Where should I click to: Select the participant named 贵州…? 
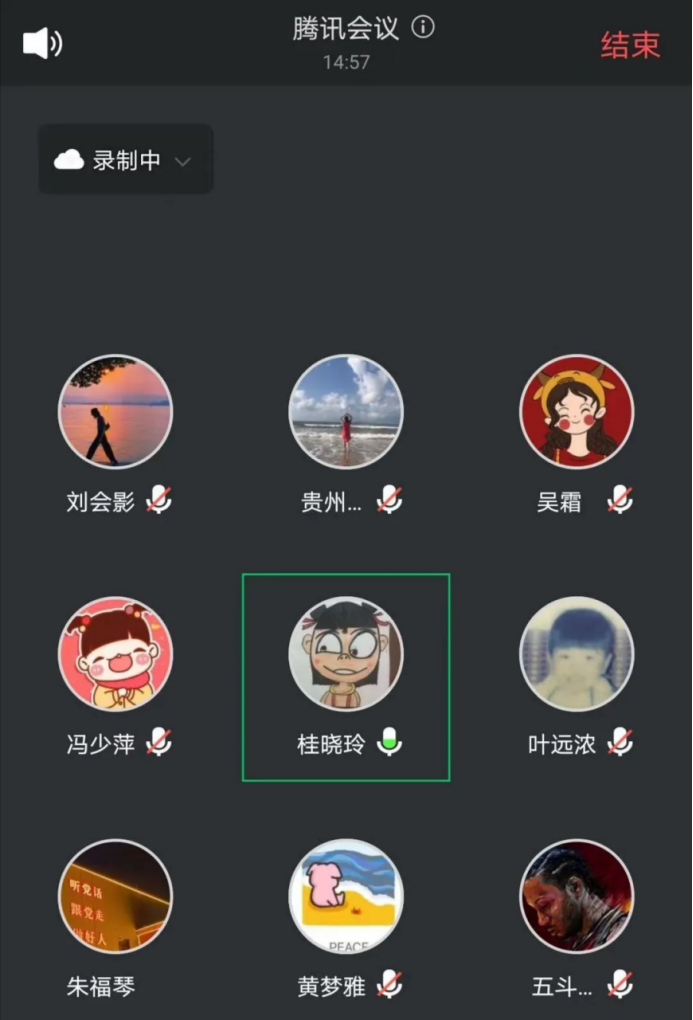tap(346, 412)
